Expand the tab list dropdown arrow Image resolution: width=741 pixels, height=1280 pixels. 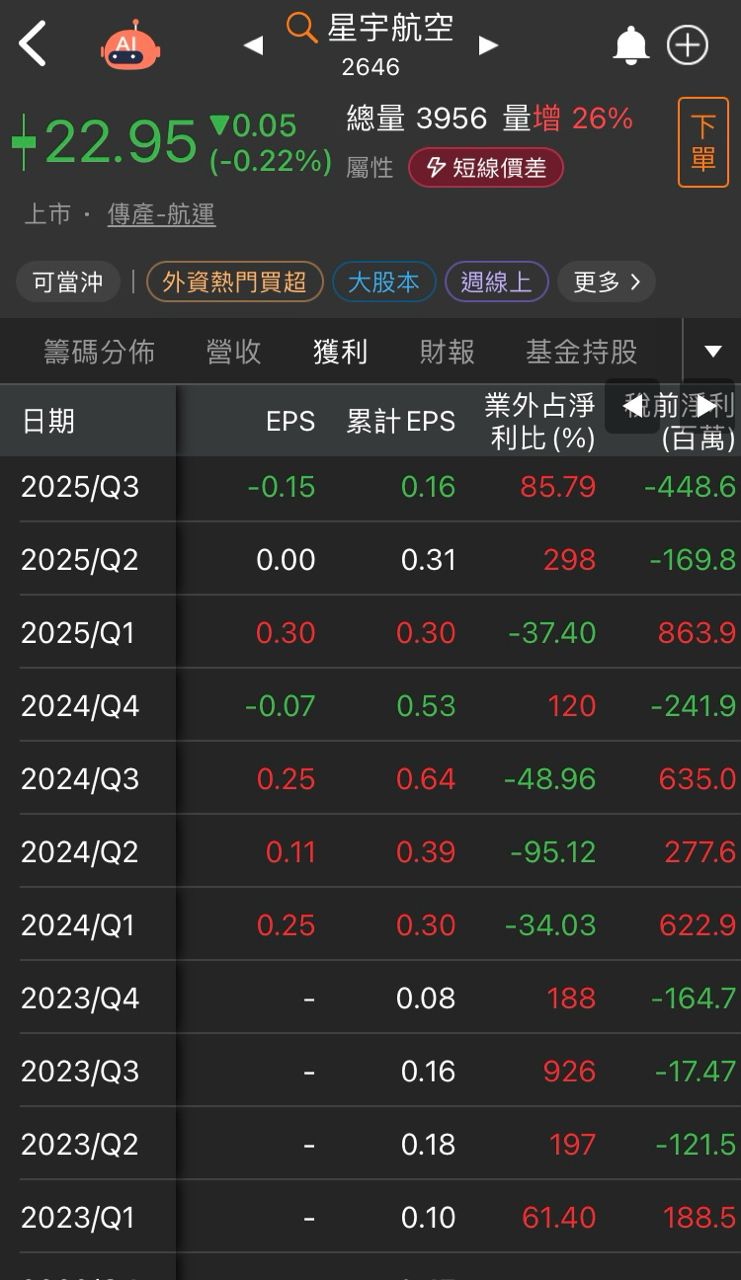pyautogui.click(x=713, y=352)
